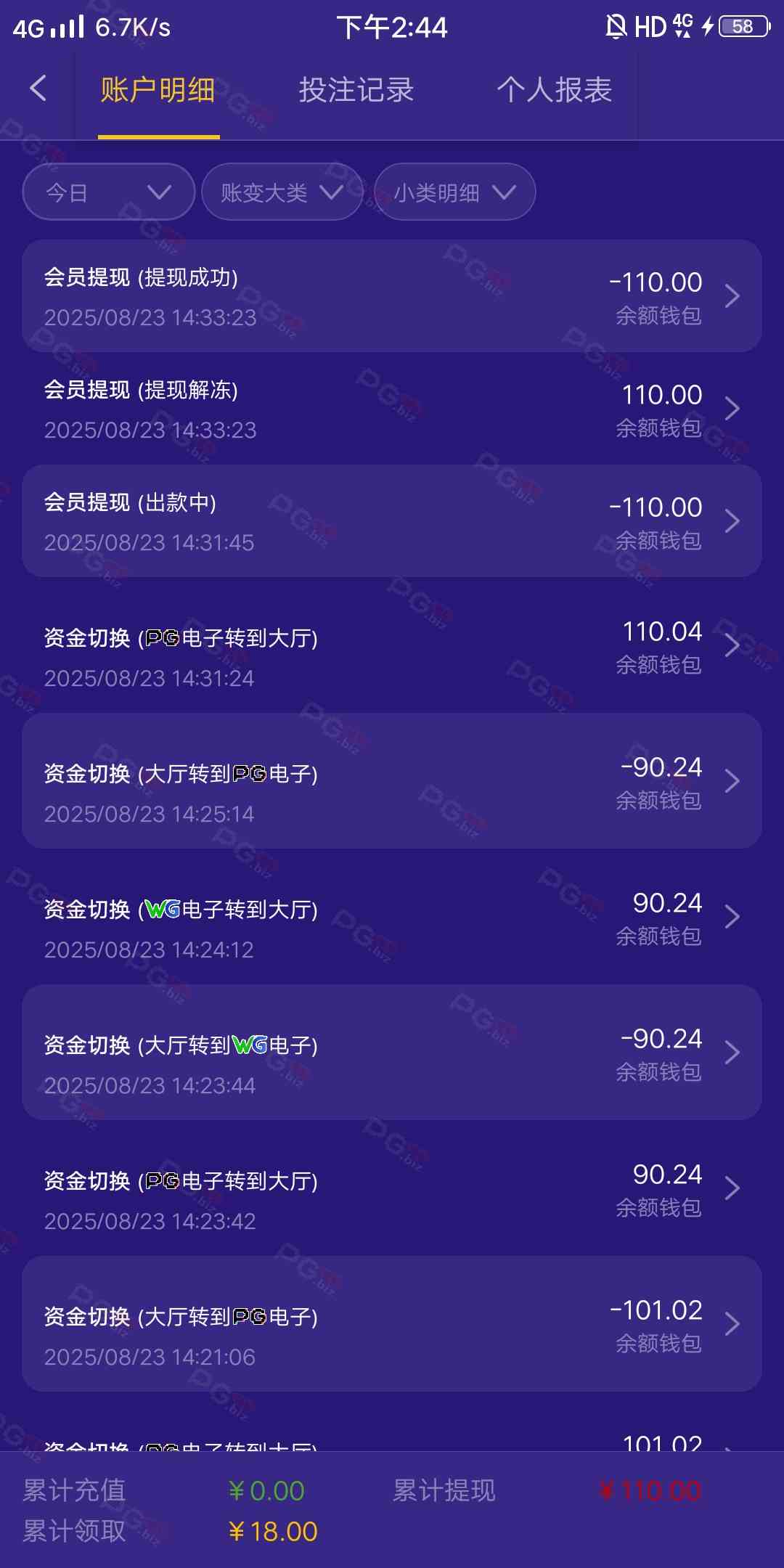The height and width of the screenshot is (1568, 784).
Task: Go back using the top-left arrow
Action: click(38, 89)
